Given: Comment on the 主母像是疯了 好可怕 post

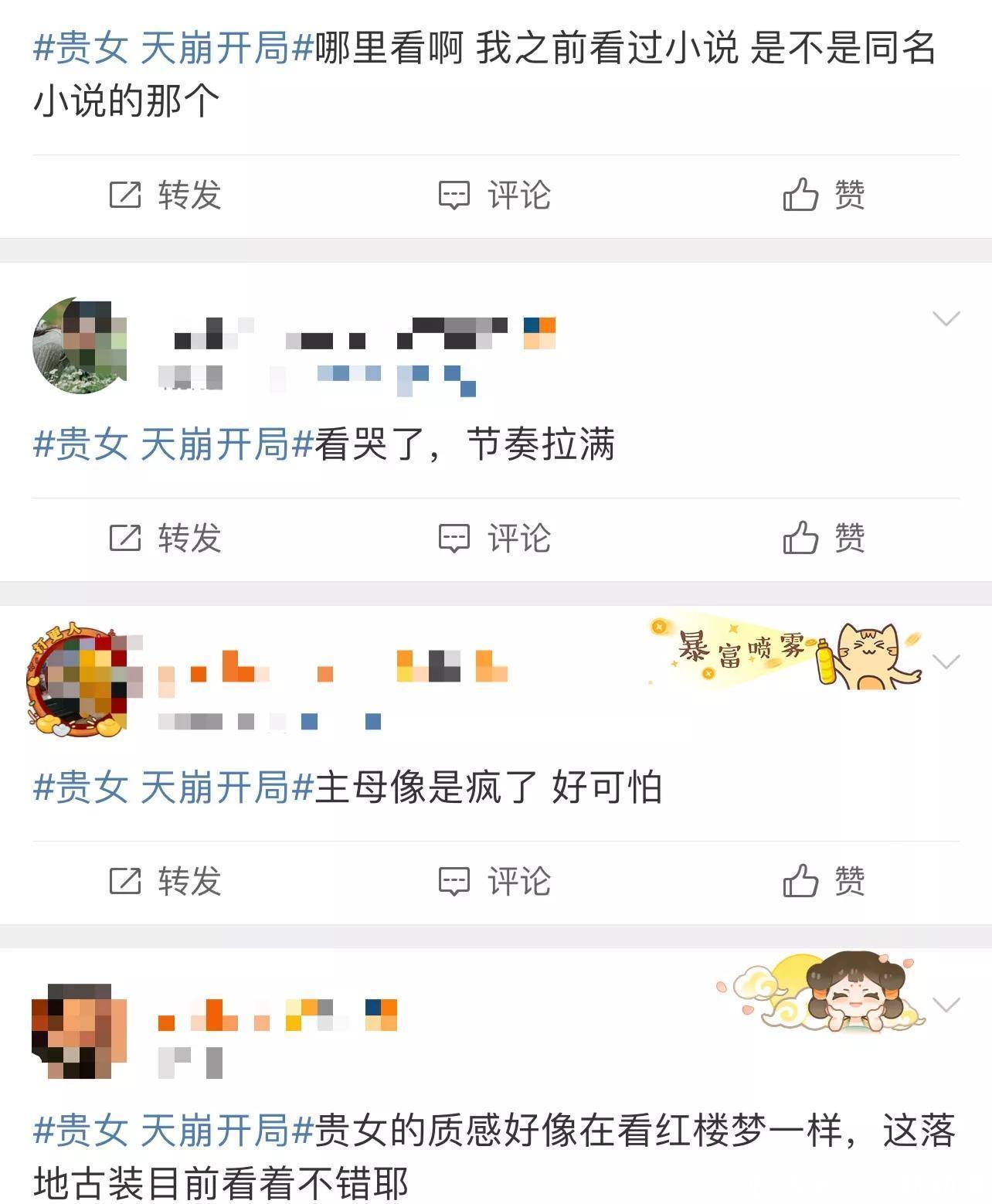Looking at the screenshot, I should point(494,881).
